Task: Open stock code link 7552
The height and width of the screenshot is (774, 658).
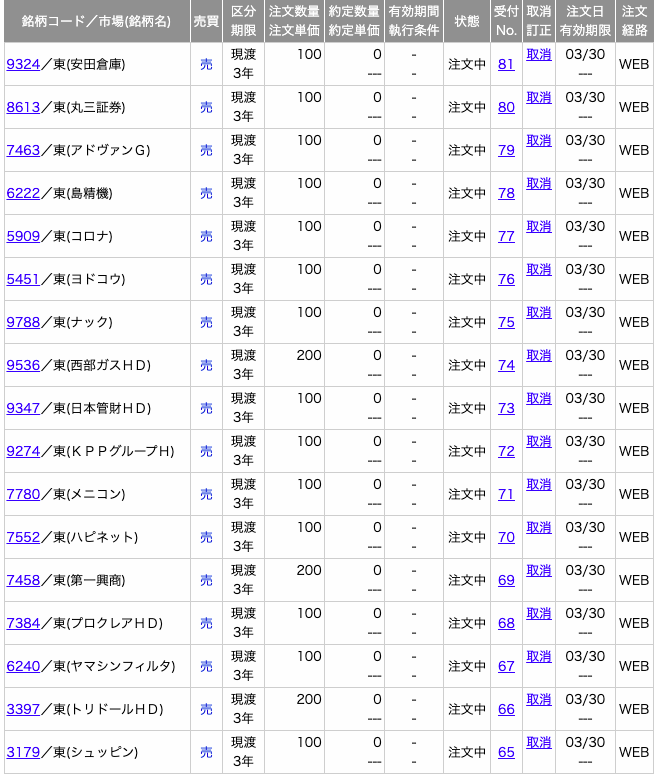Action: (23, 537)
